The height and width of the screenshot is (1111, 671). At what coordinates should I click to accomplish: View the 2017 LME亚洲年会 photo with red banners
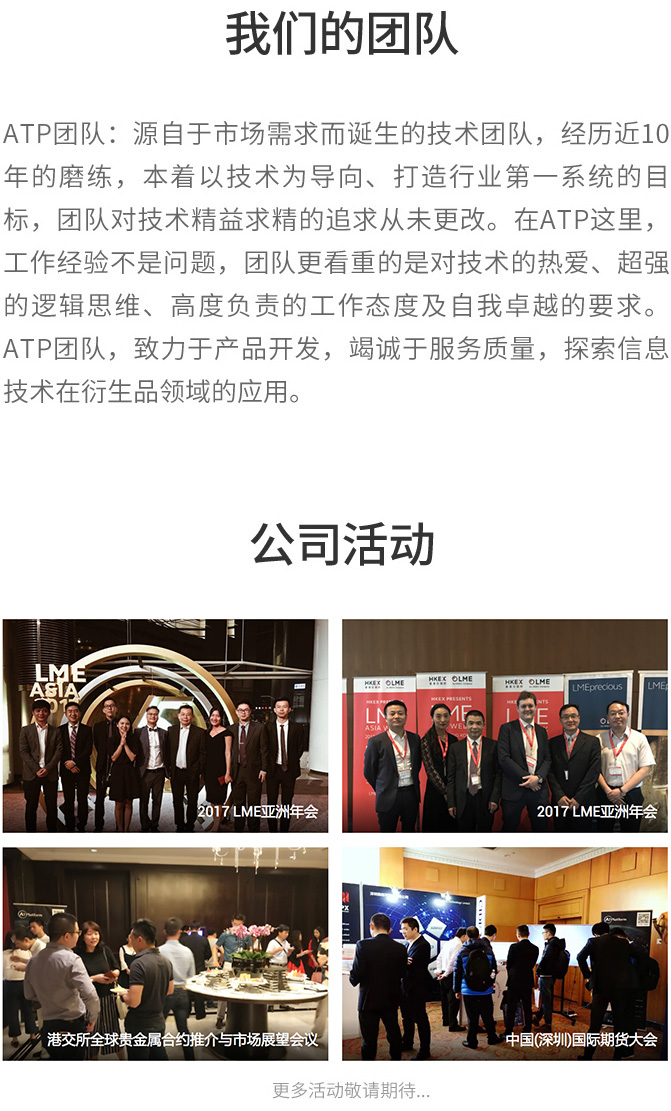[x=505, y=725]
